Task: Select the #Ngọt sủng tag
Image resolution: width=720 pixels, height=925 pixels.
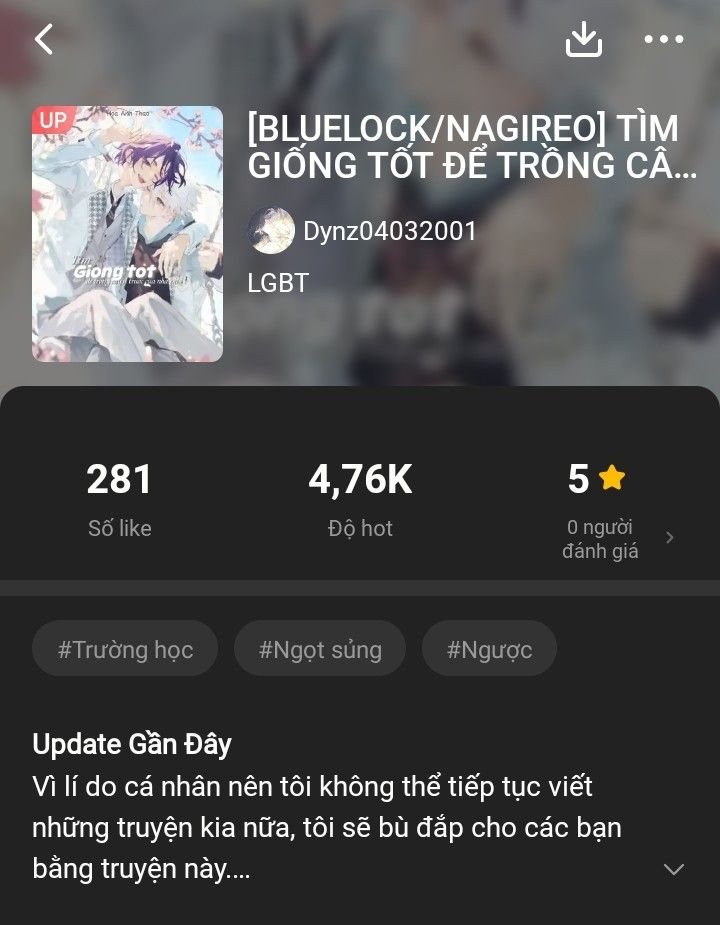Action: coord(320,649)
